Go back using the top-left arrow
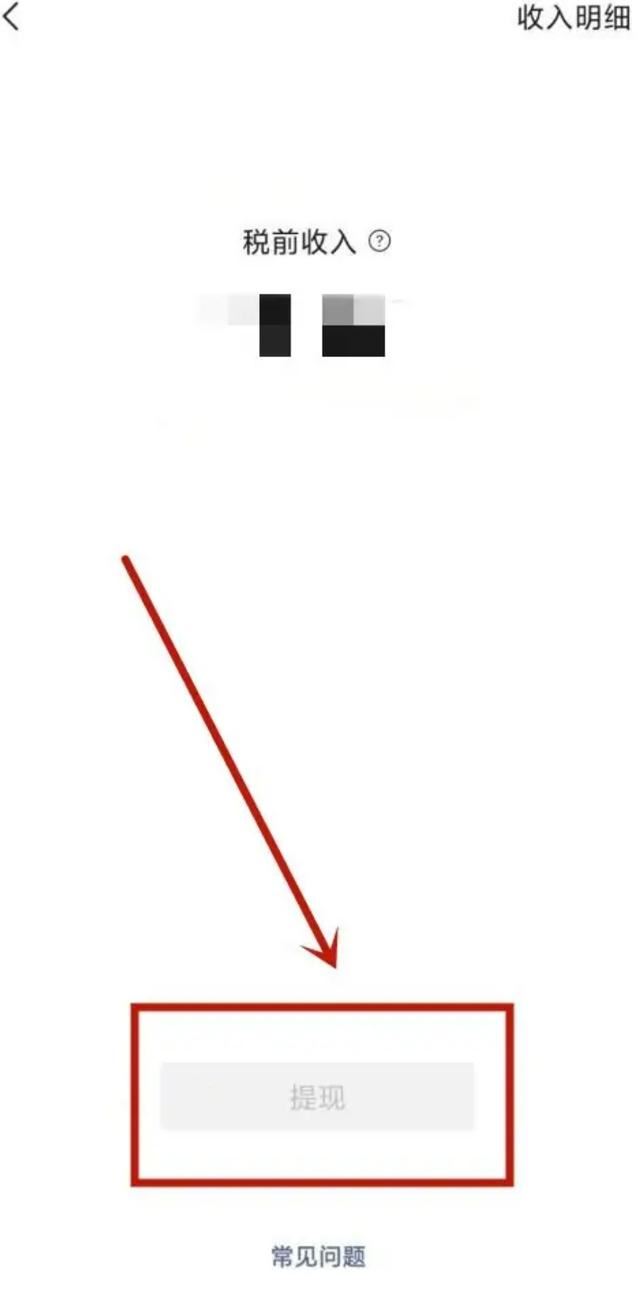 (x=10, y=17)
